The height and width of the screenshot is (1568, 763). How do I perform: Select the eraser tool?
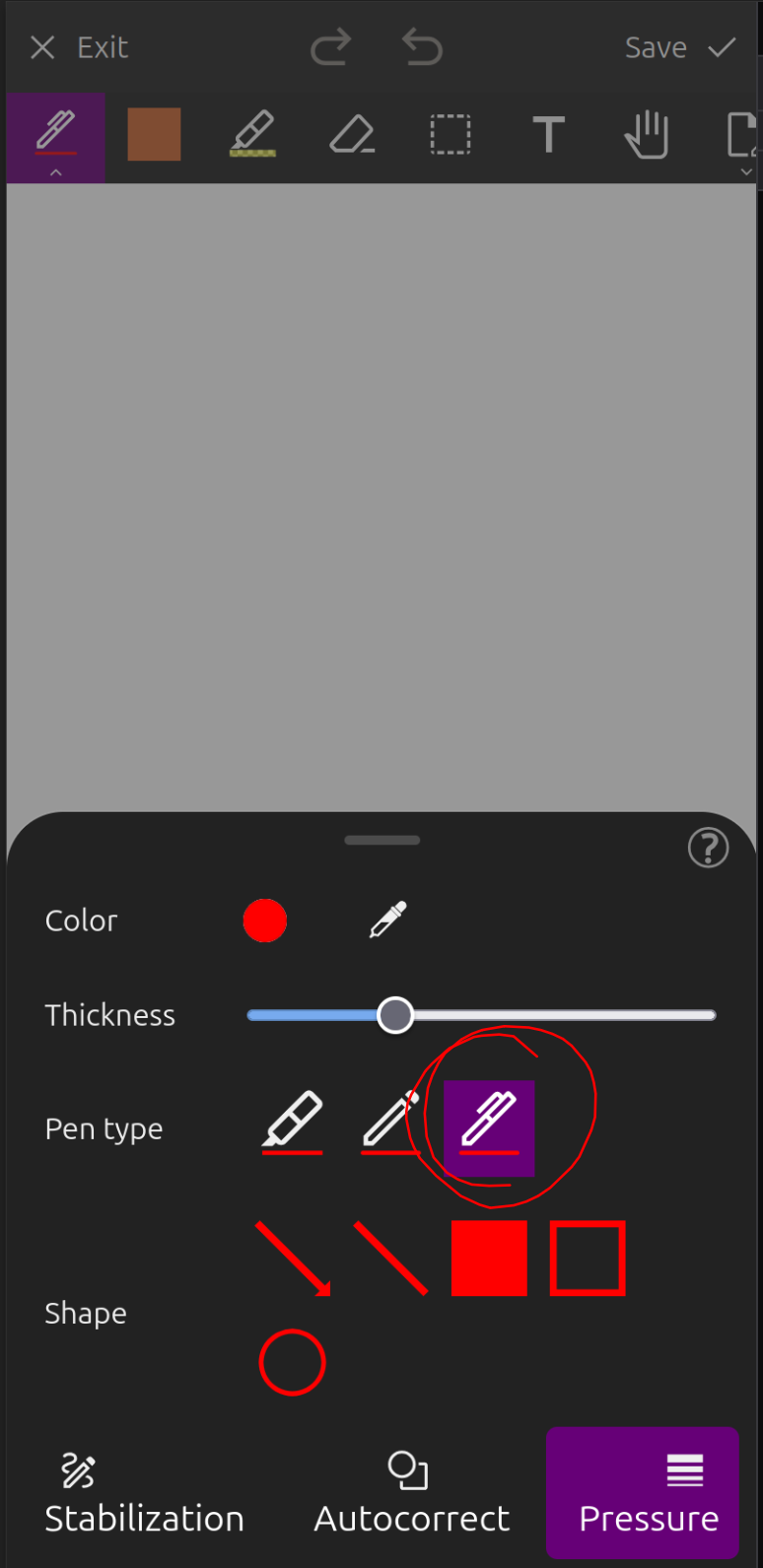(352, 134)
